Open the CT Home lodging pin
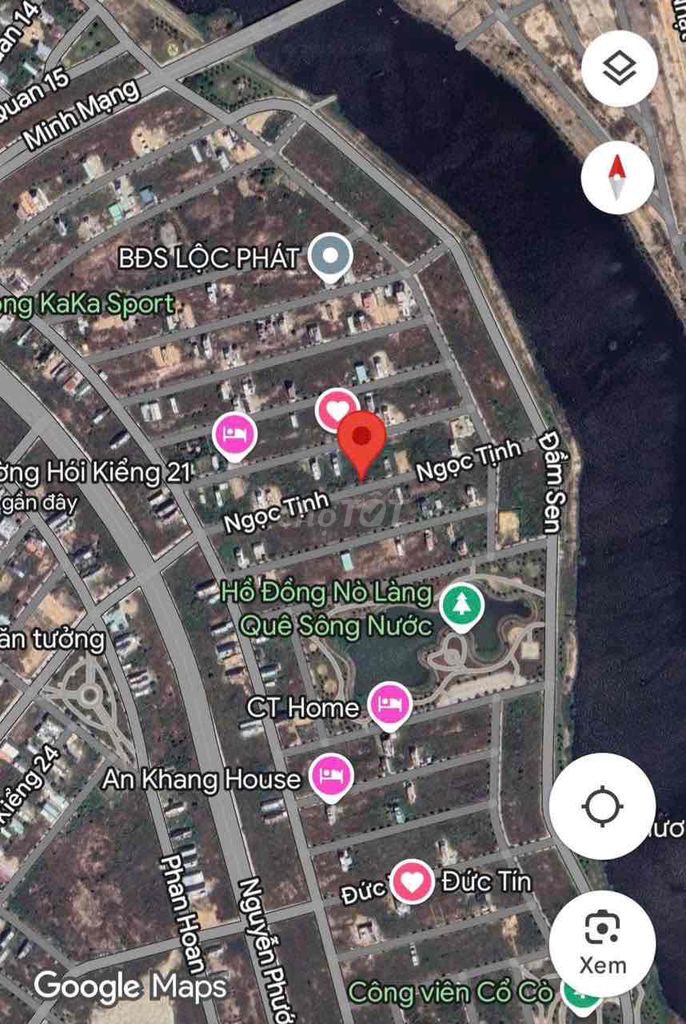Image resolution: width=686 pixels, height=1024 pixels. pyautogui.click(x=389, y=706)
